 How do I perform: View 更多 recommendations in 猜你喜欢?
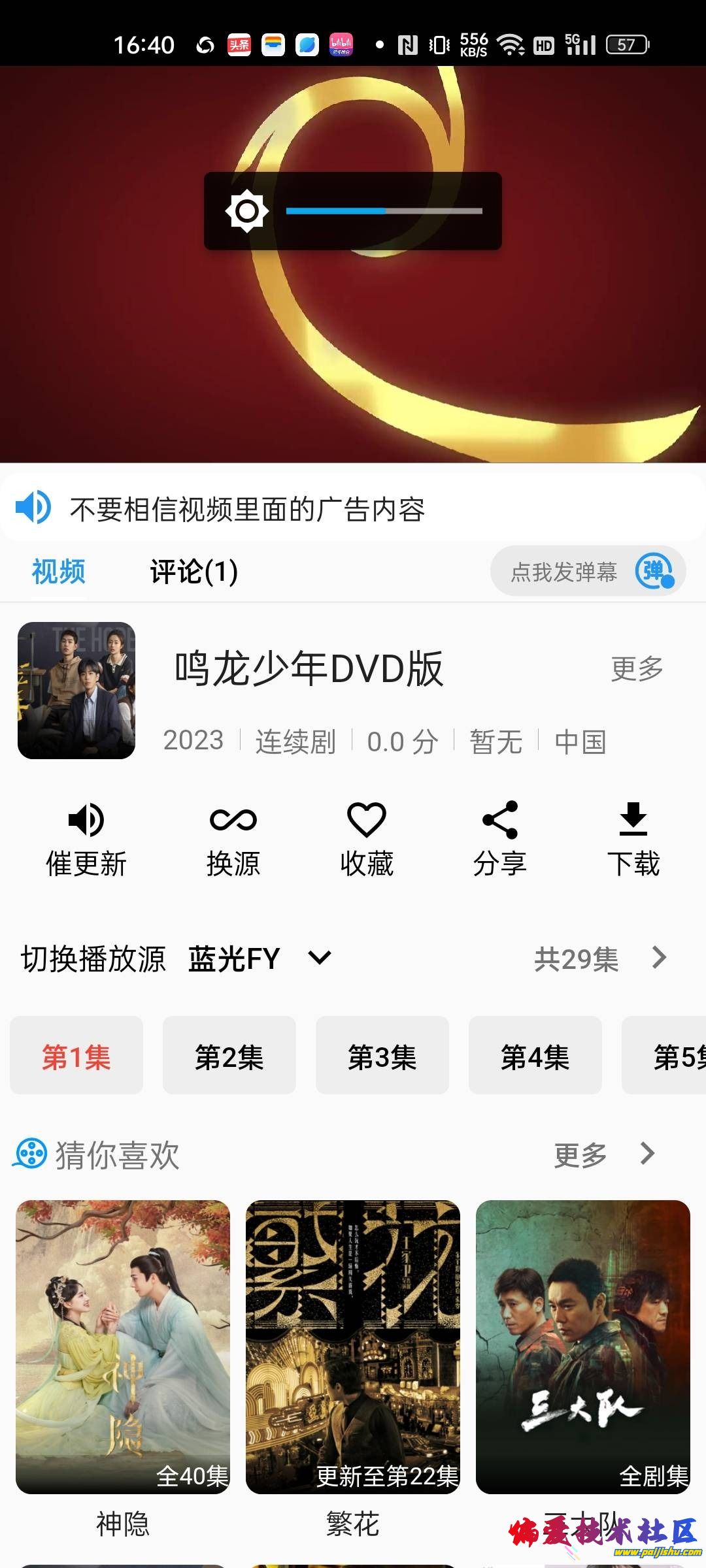(603, 1154)
